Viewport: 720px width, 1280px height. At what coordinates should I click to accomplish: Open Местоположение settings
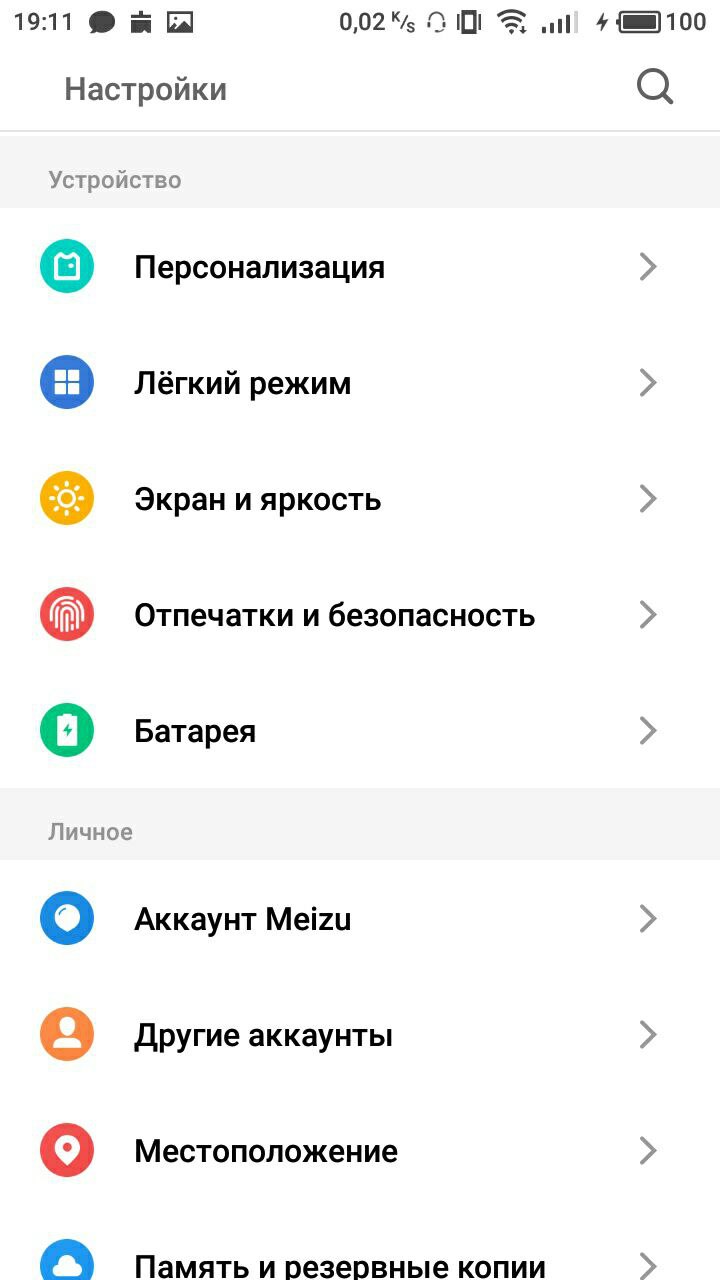360,1151
